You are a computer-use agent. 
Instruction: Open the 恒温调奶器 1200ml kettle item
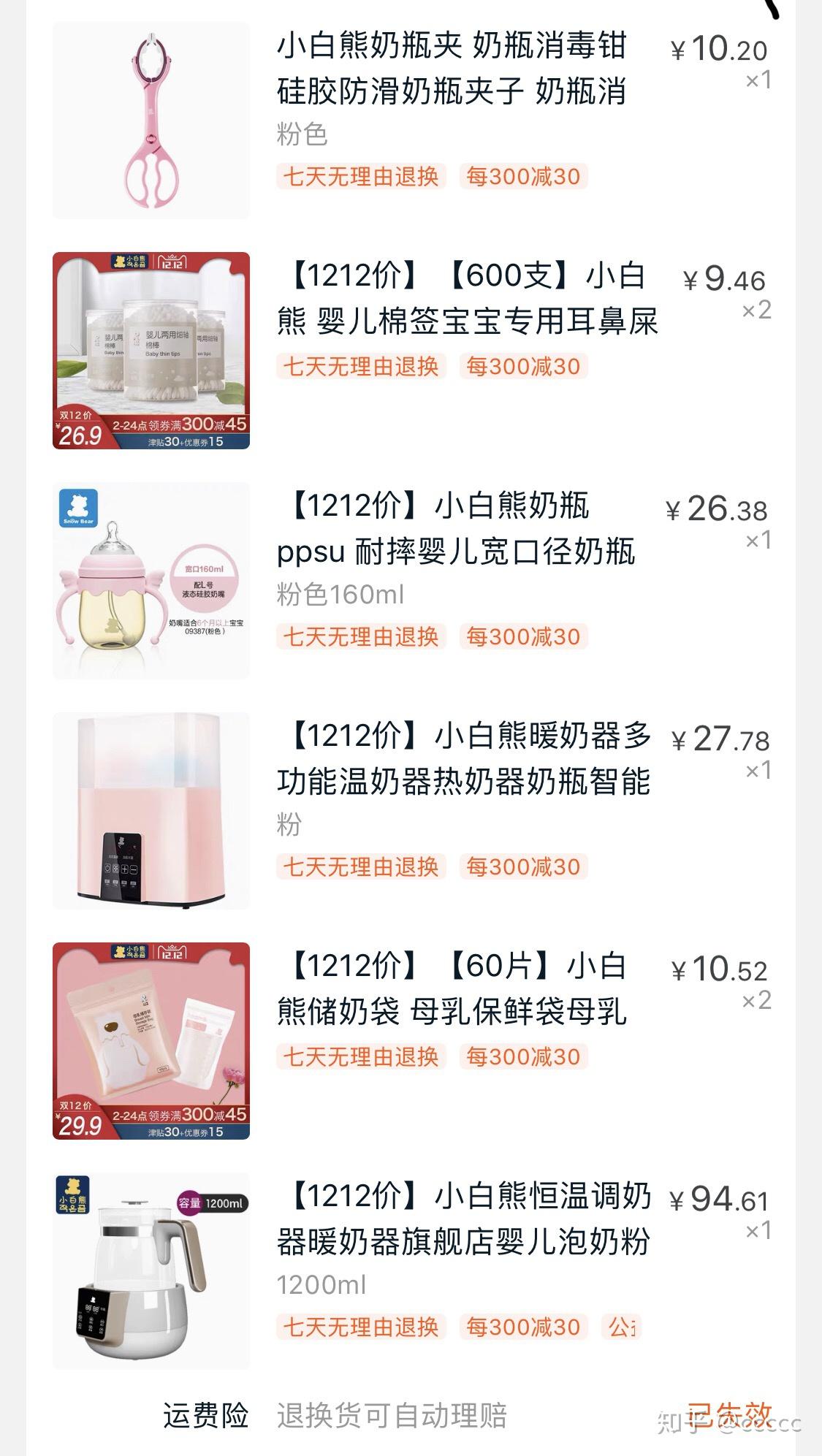pyautogui.click(x=463, y=1219)
